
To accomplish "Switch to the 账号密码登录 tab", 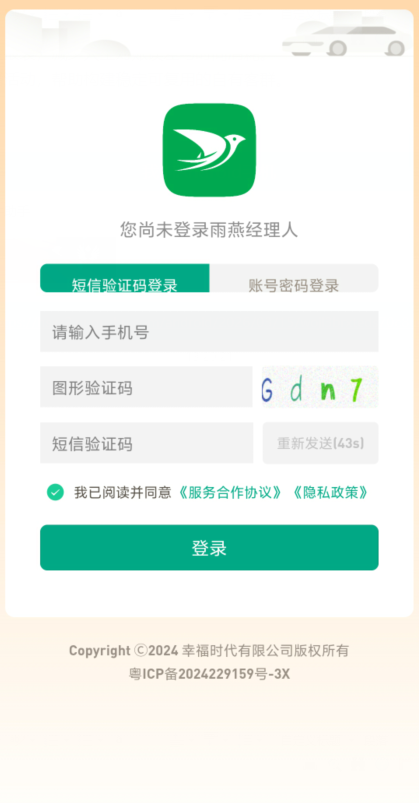I will point(294,278).
